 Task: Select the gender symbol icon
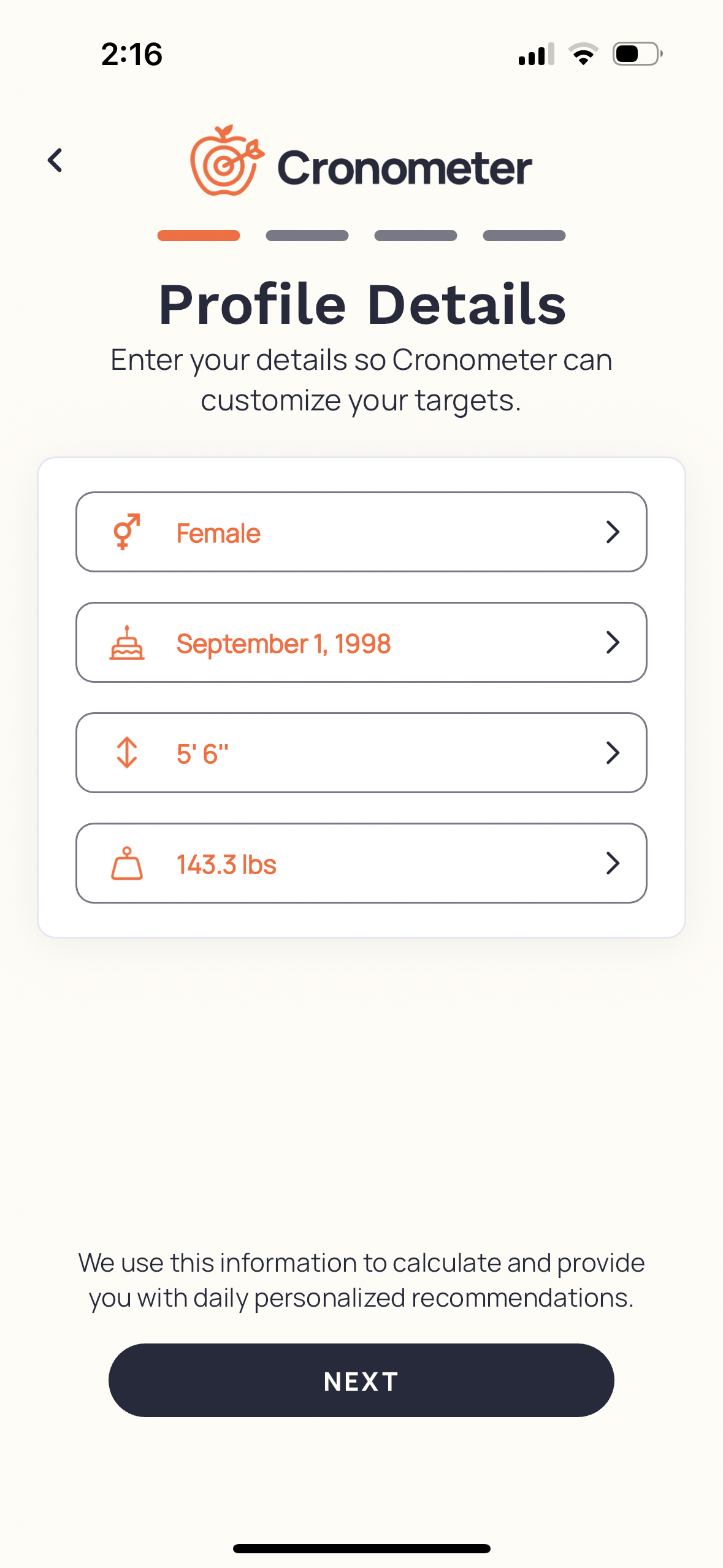pos(127,532)
